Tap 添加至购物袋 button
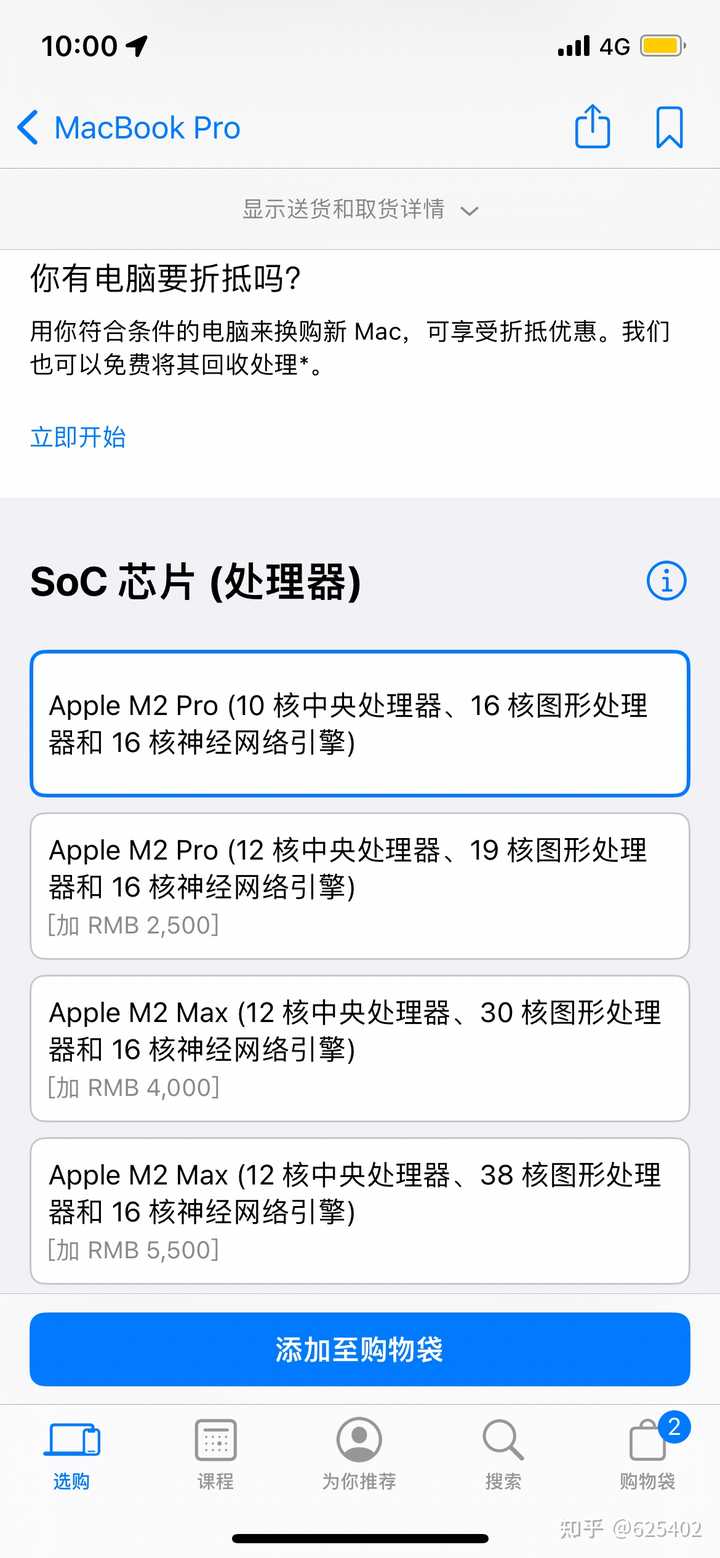The image size is (720, 1558). [x=360, y=1348]
